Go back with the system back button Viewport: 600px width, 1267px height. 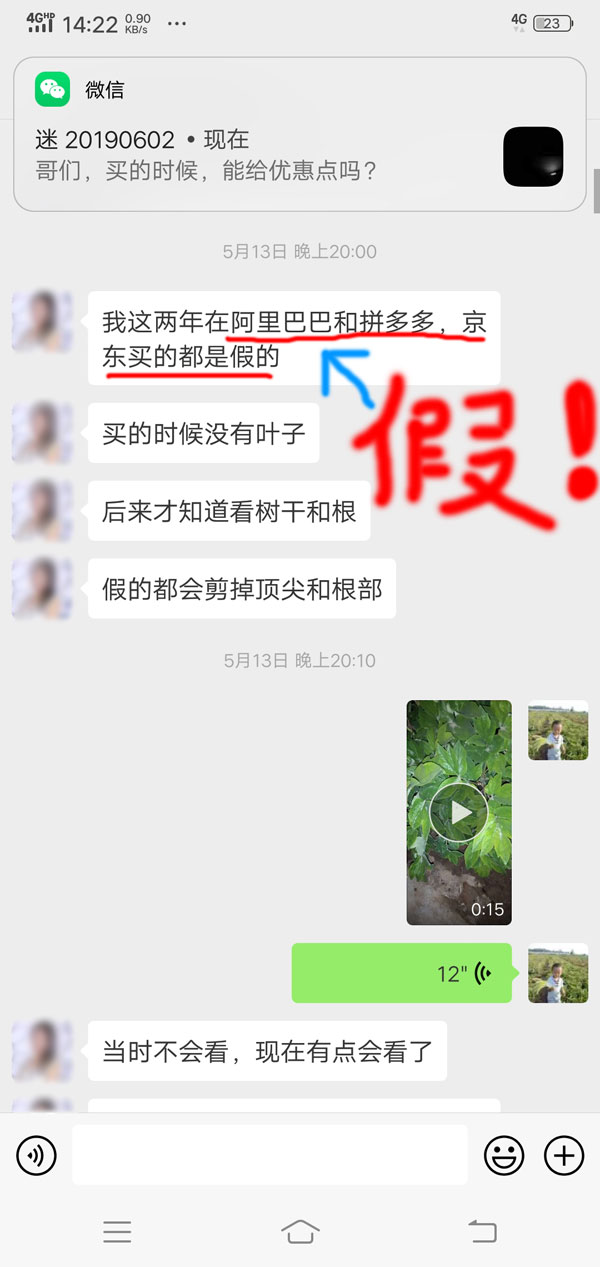point(482,1231)
